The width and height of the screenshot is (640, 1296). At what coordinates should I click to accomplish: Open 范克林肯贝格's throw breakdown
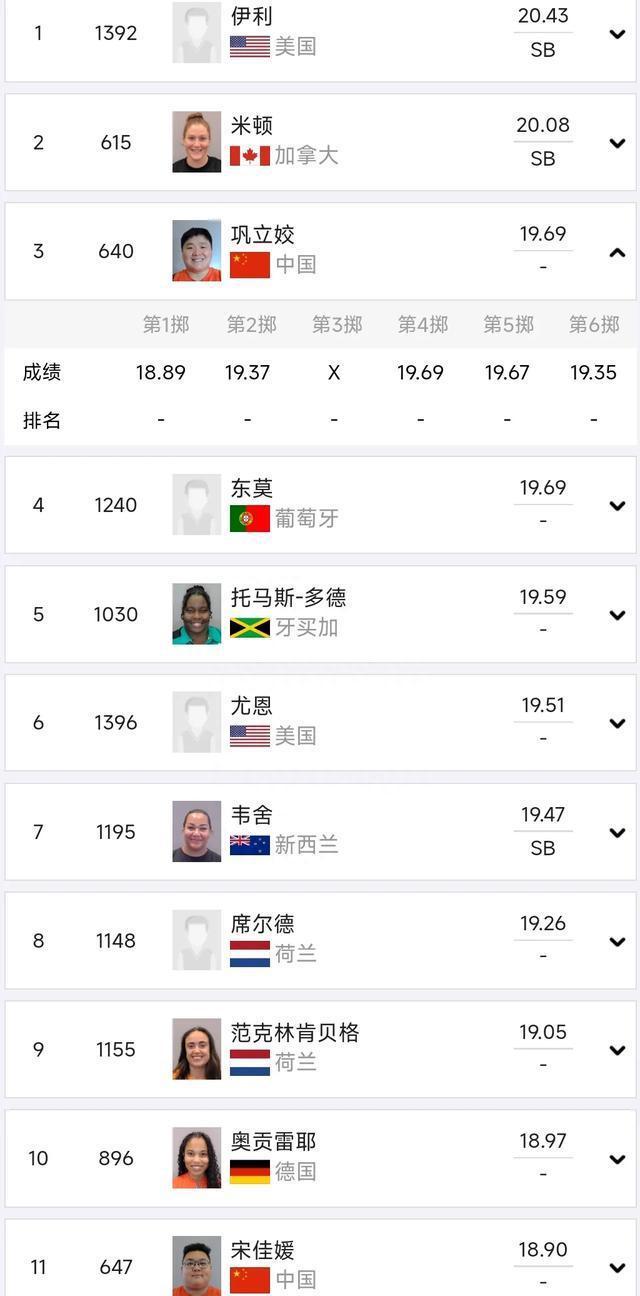(x=617, y=1050)
